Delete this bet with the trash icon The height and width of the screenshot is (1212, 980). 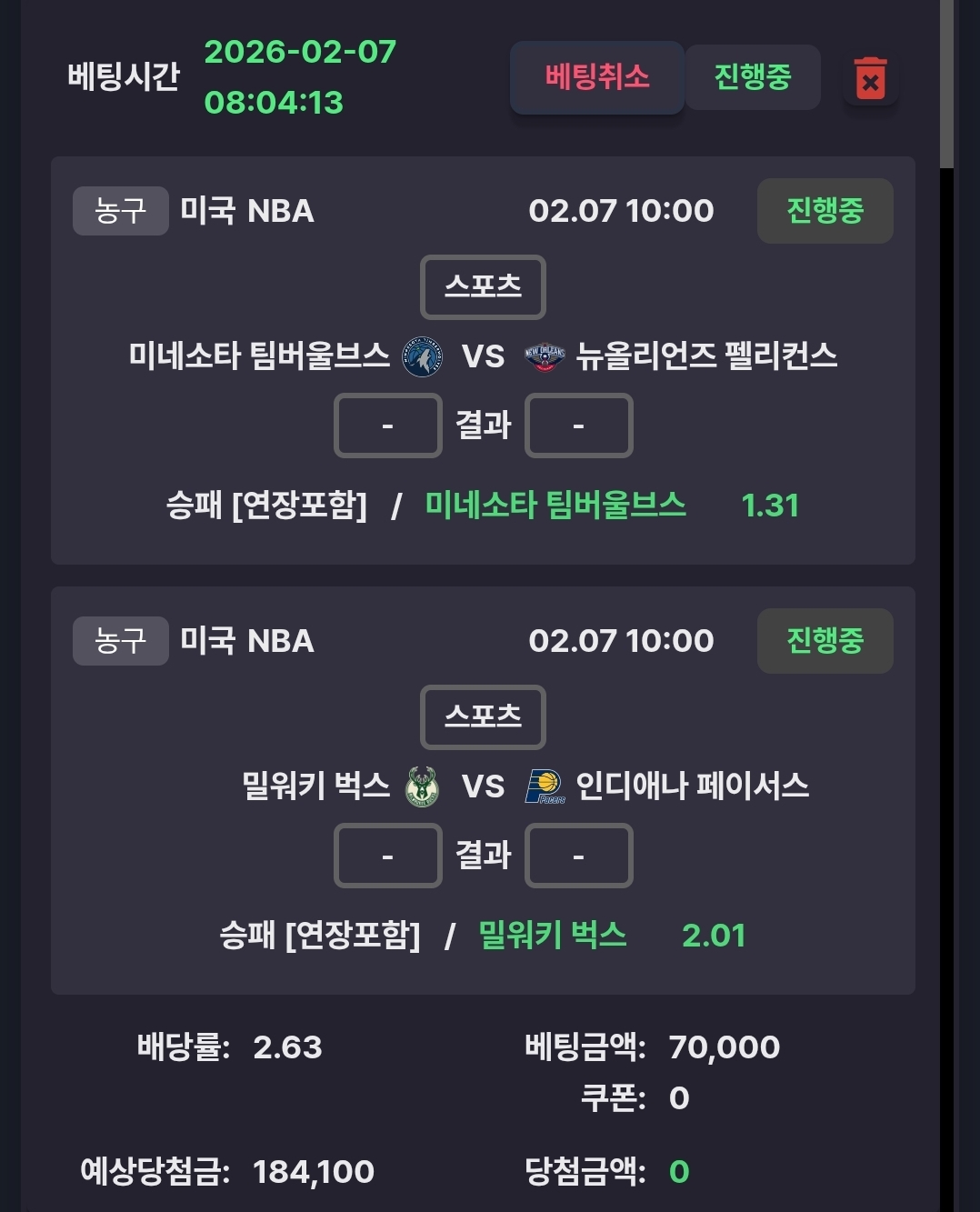[x=870, y=79]
